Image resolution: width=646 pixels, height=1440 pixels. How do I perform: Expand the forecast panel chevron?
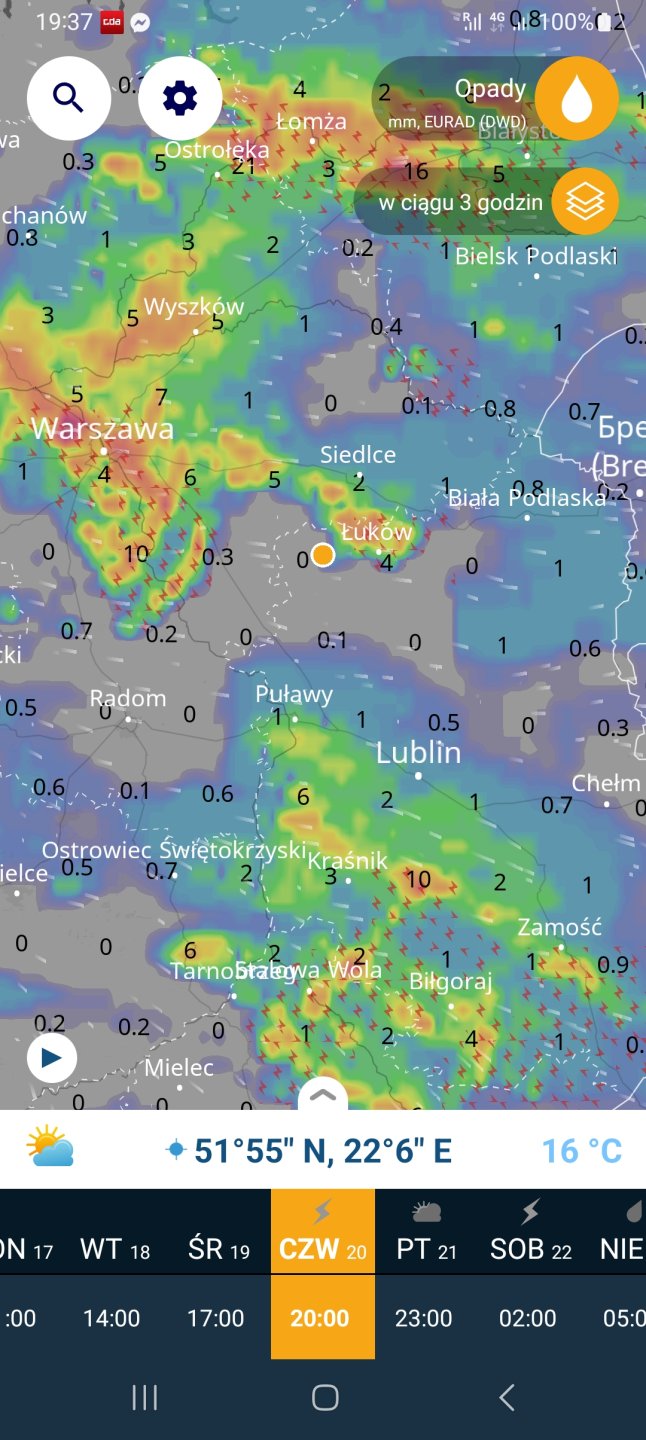[x=323, y=1095]
